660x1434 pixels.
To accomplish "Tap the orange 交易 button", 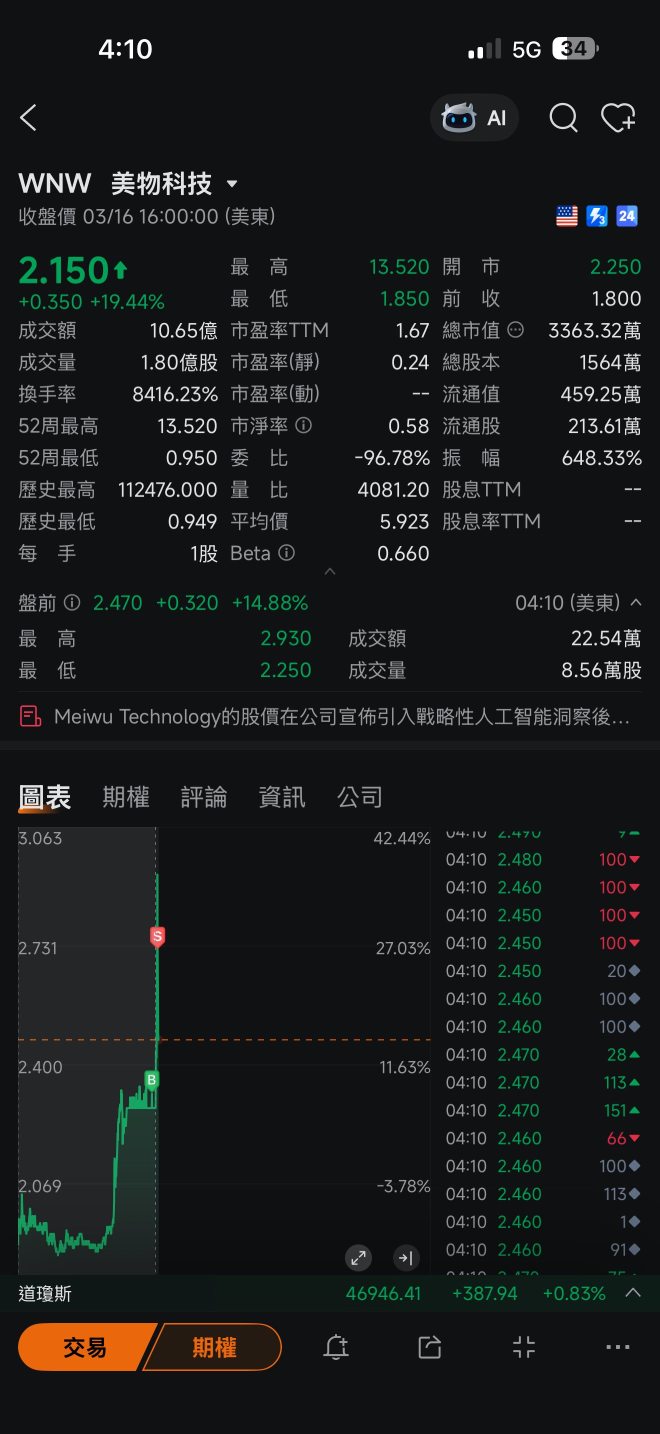I will pos(86,1347).
